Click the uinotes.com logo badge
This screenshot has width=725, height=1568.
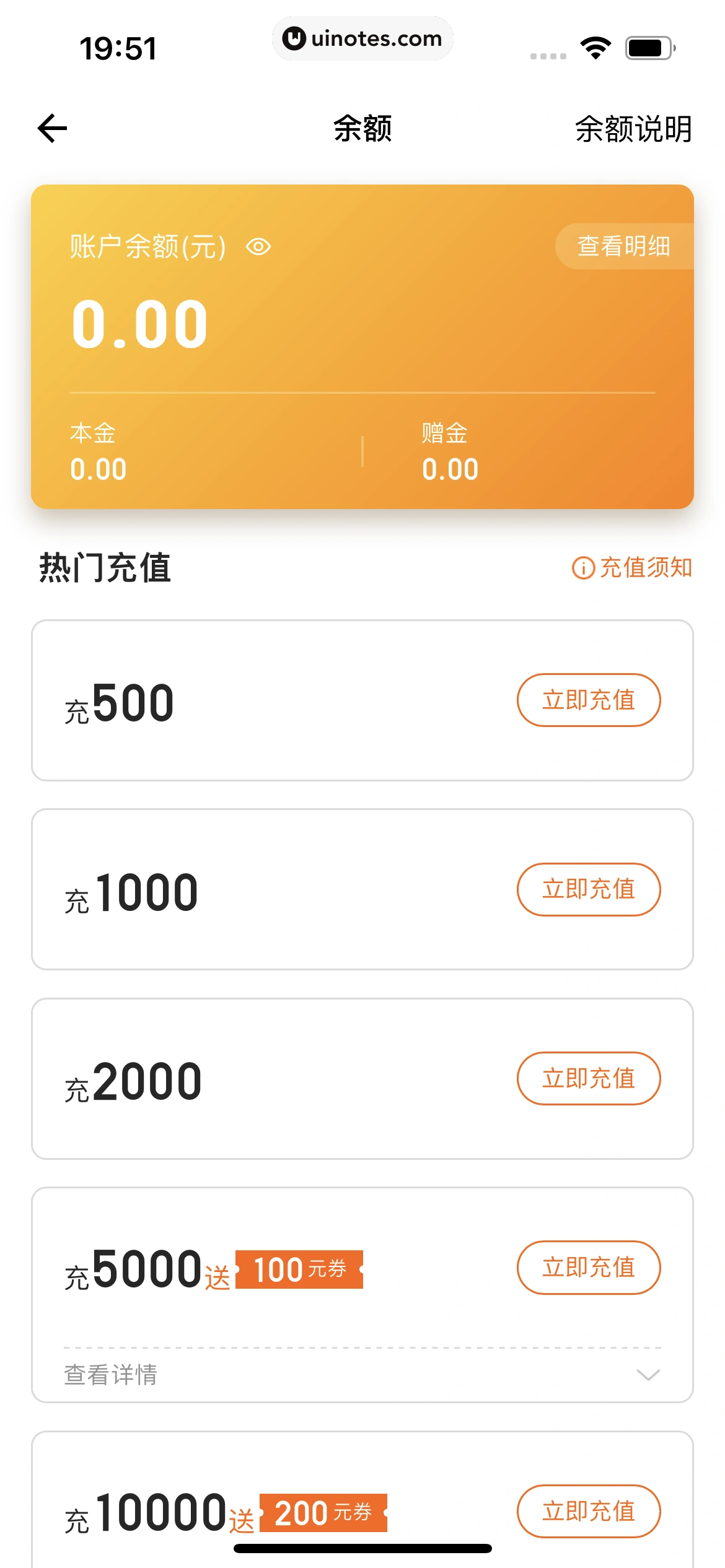(362, 38)
